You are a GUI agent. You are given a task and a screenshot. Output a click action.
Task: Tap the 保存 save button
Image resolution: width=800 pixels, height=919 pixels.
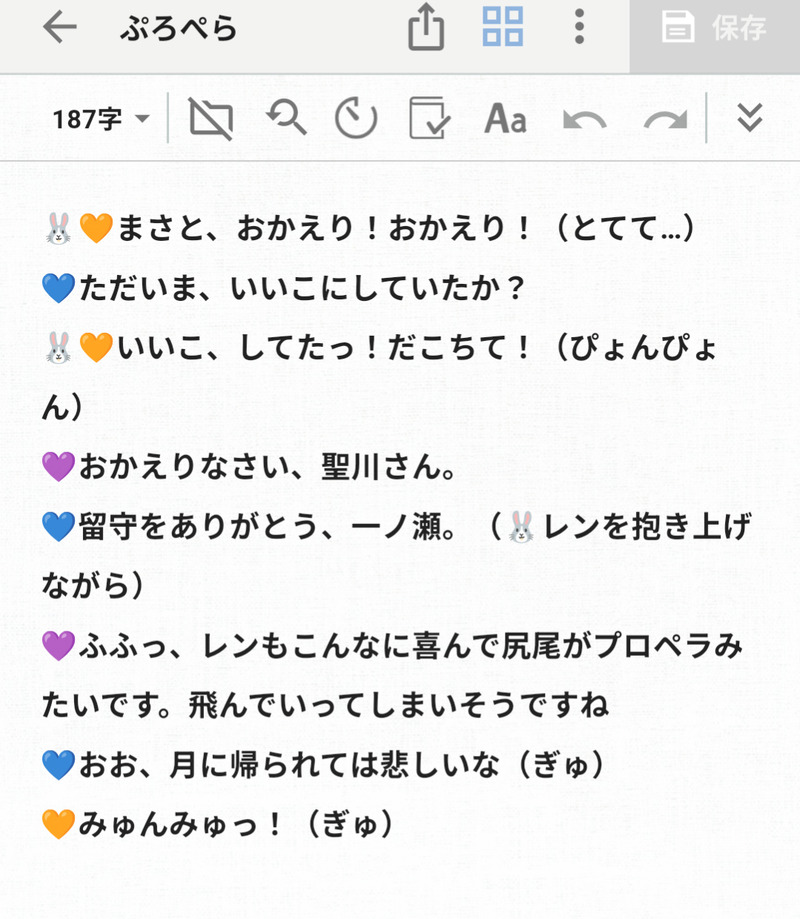pyautogui.click(x=714, y=29)
